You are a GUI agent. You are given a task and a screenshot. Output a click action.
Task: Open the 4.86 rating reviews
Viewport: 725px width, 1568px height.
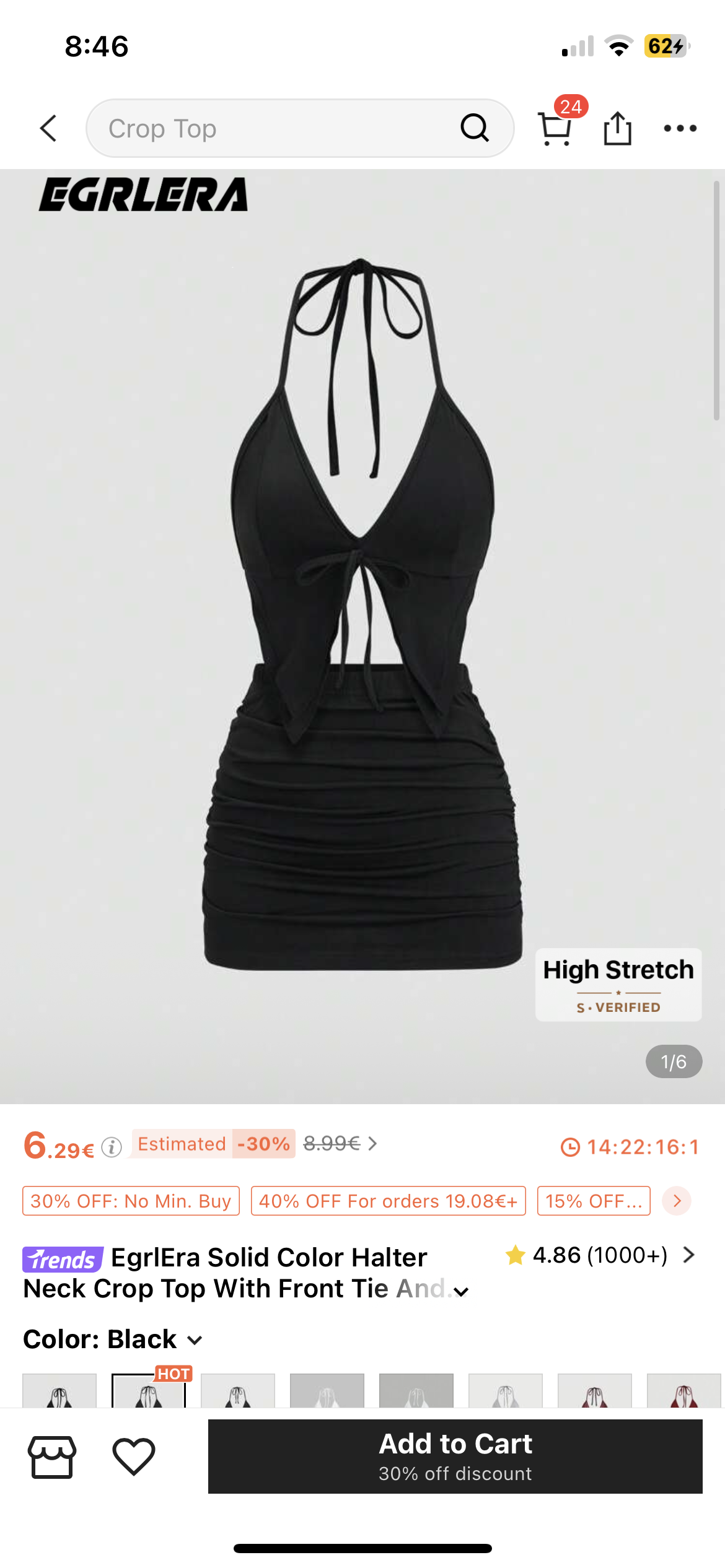pos(600,1255)
